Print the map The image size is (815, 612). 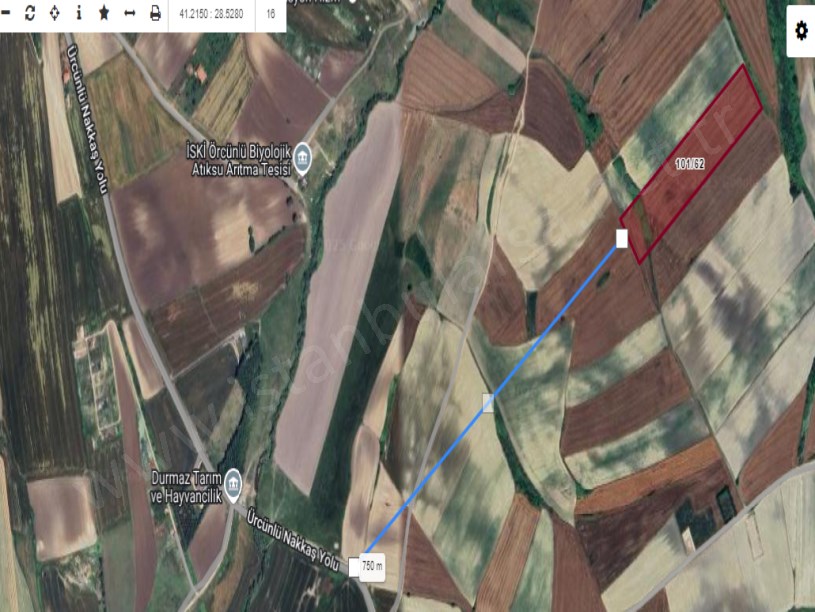click(155, 14)
